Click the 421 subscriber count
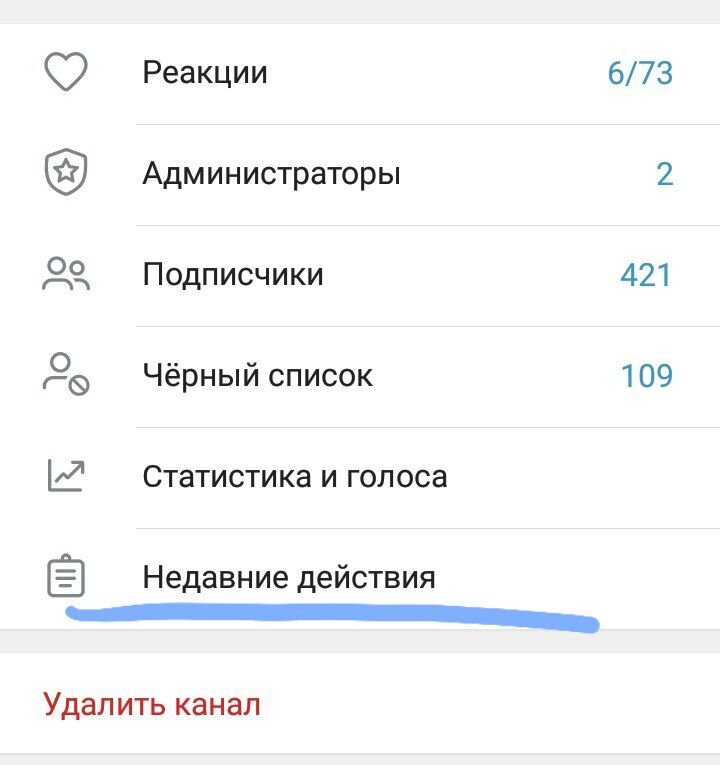720x765 pixels. [645, 272]
